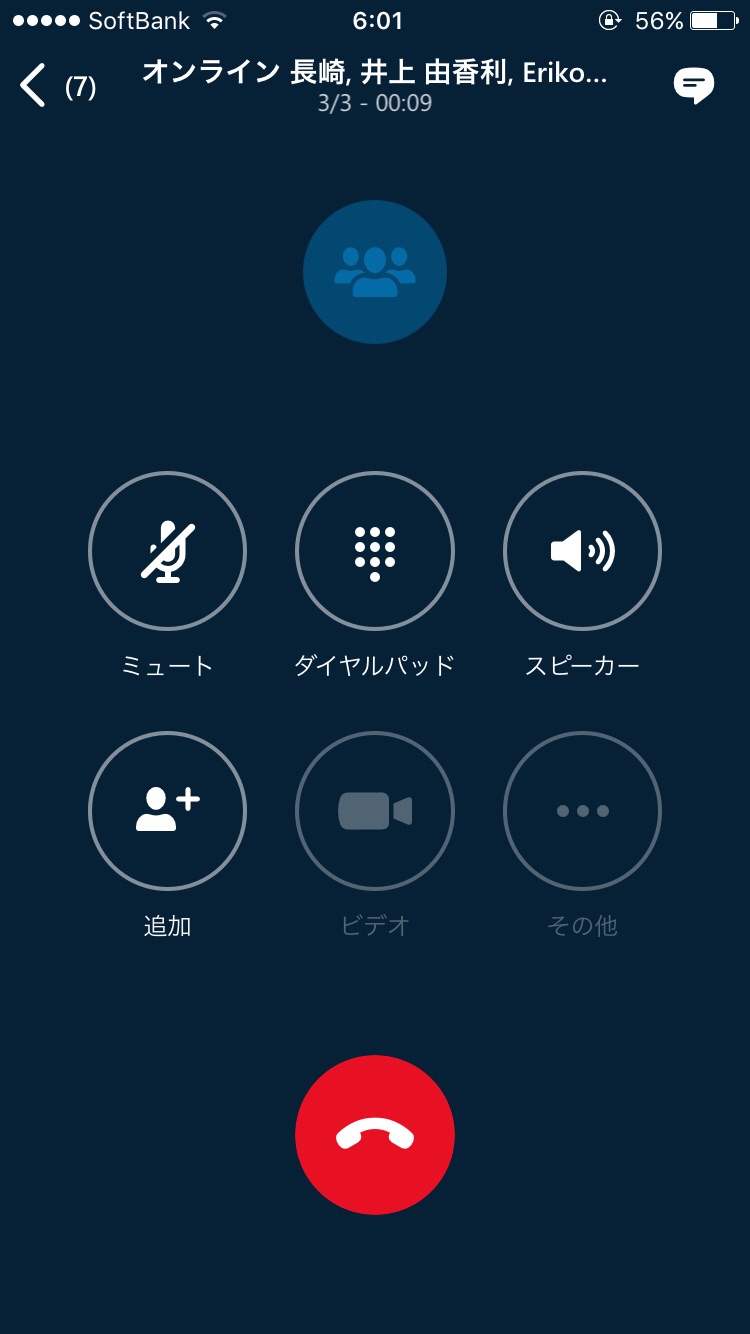Open その他 more options
The width and height of the screenshot is (750, 1334).
point(582,811)
